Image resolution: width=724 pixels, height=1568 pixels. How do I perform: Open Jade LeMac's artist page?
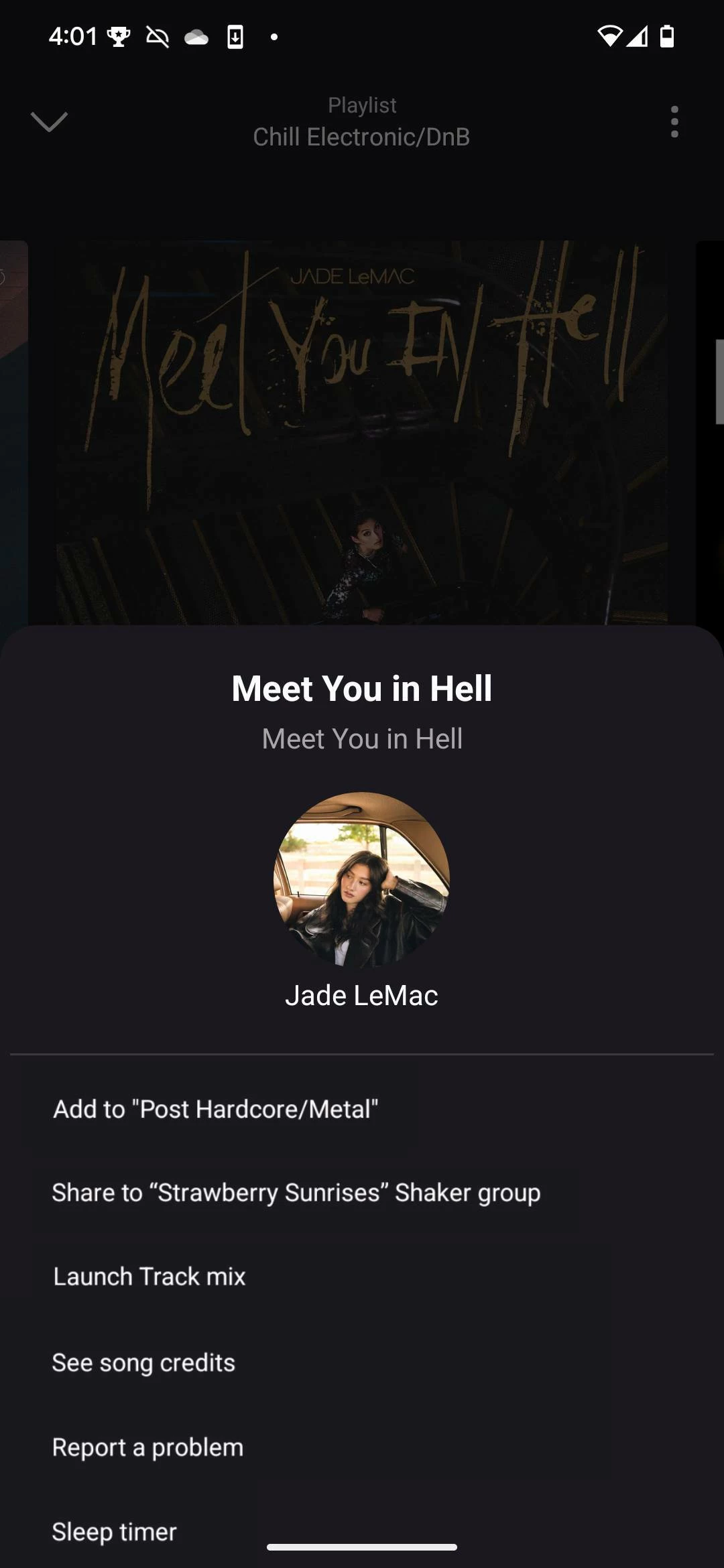[x=361, y=880]
